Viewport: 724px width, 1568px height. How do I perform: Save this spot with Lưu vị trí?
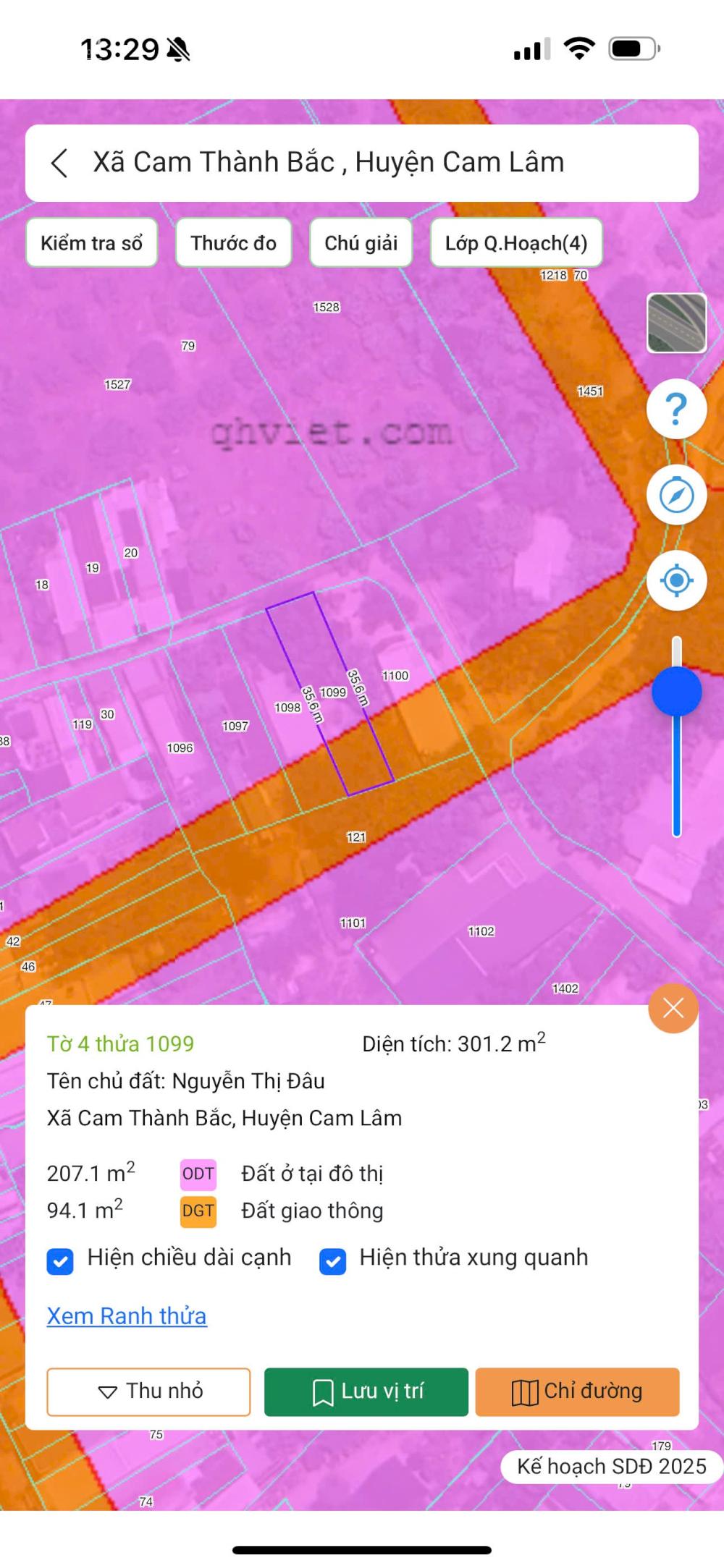(366, 1391)
